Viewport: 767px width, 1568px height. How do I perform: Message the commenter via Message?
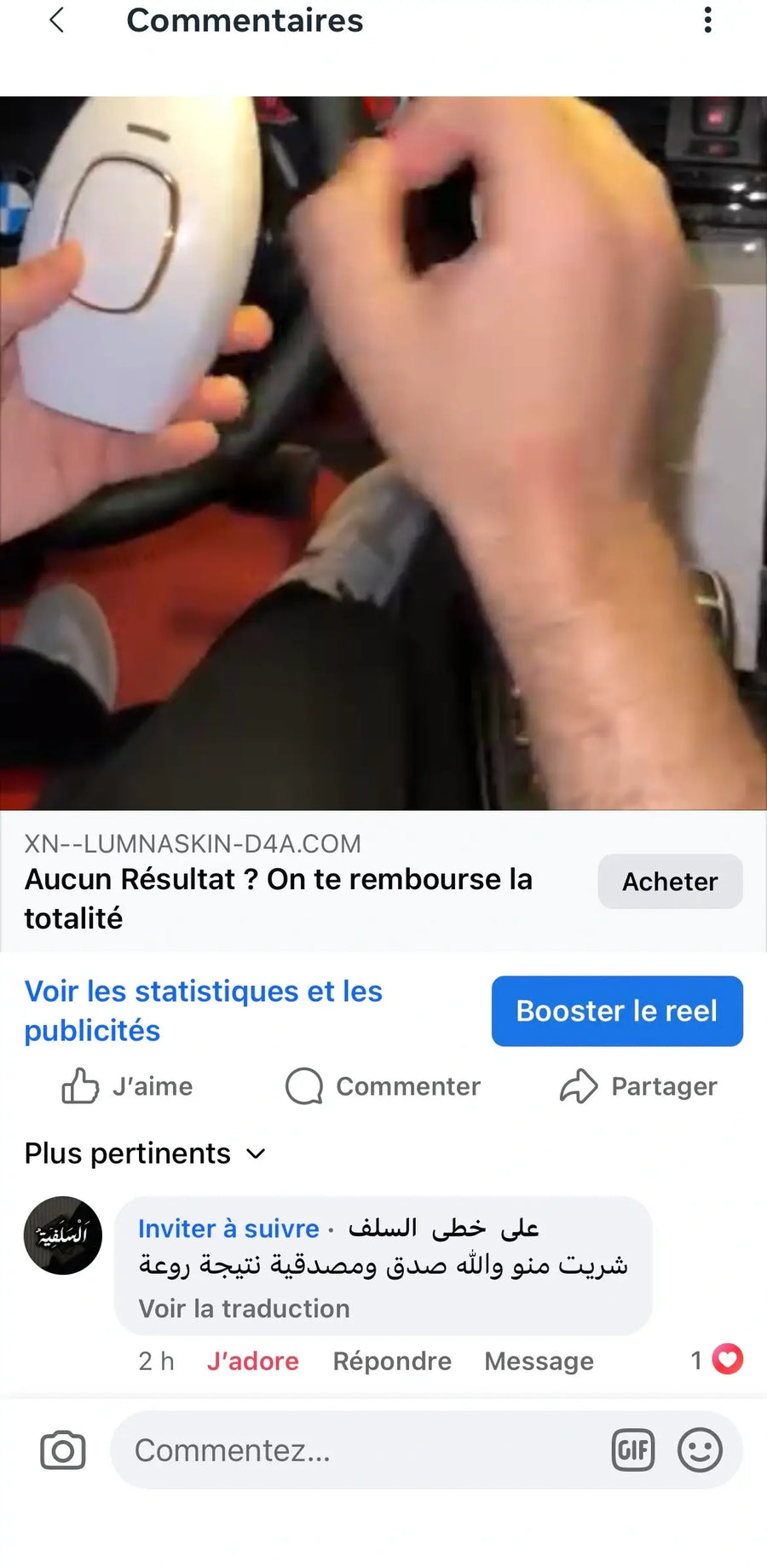tap(539, 1362)
